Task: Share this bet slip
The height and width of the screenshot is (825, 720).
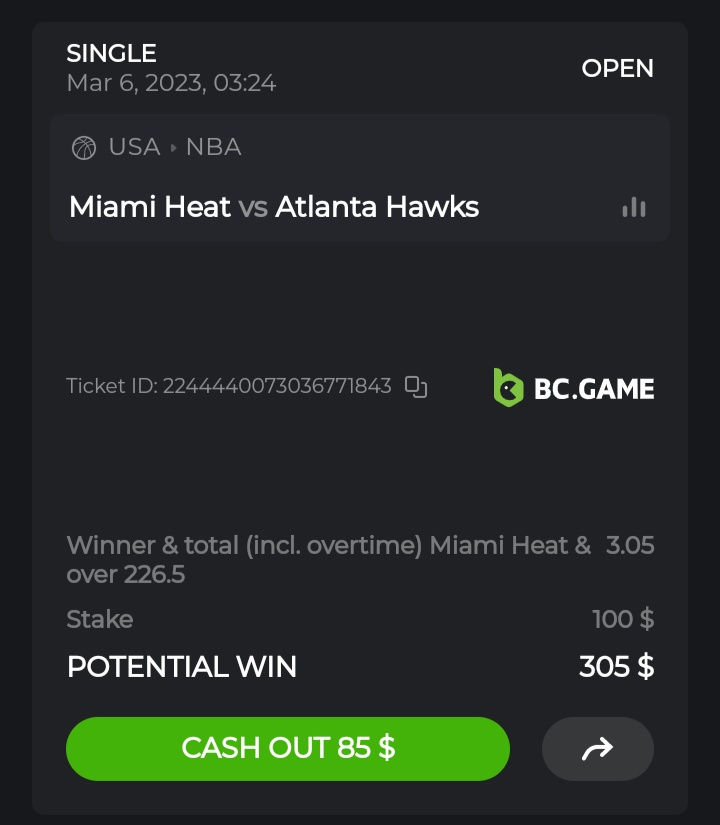Action: 597,748
